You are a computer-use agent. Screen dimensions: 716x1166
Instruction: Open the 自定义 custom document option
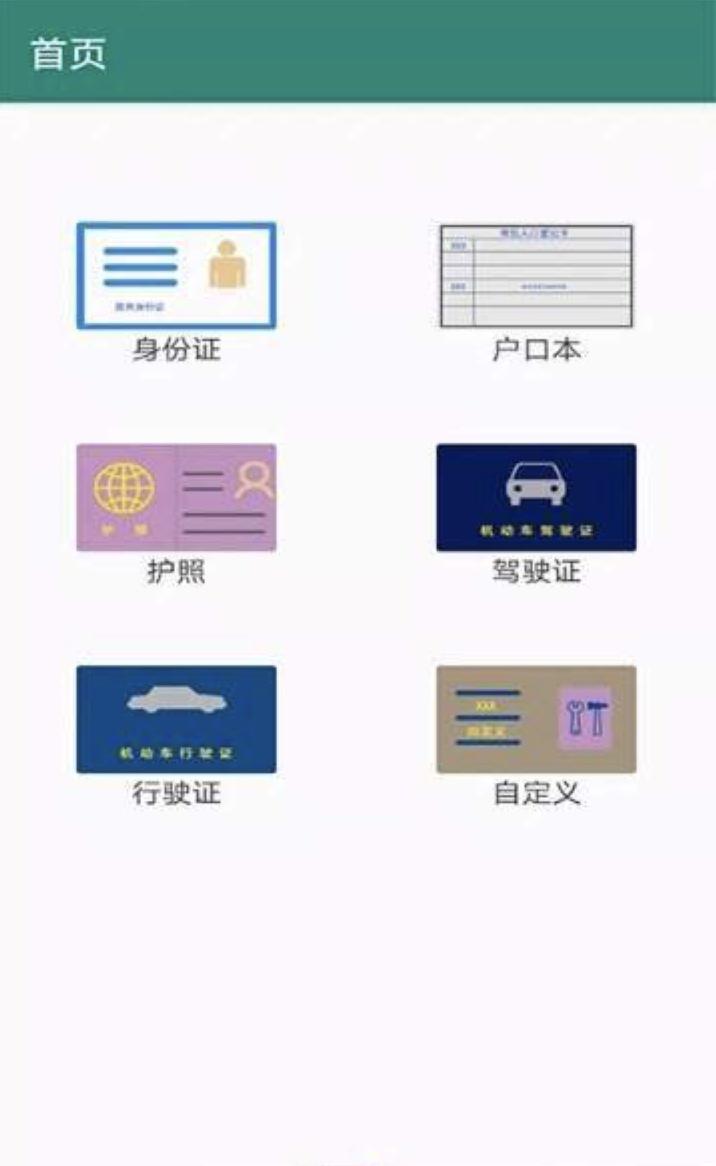click(536, 720)
